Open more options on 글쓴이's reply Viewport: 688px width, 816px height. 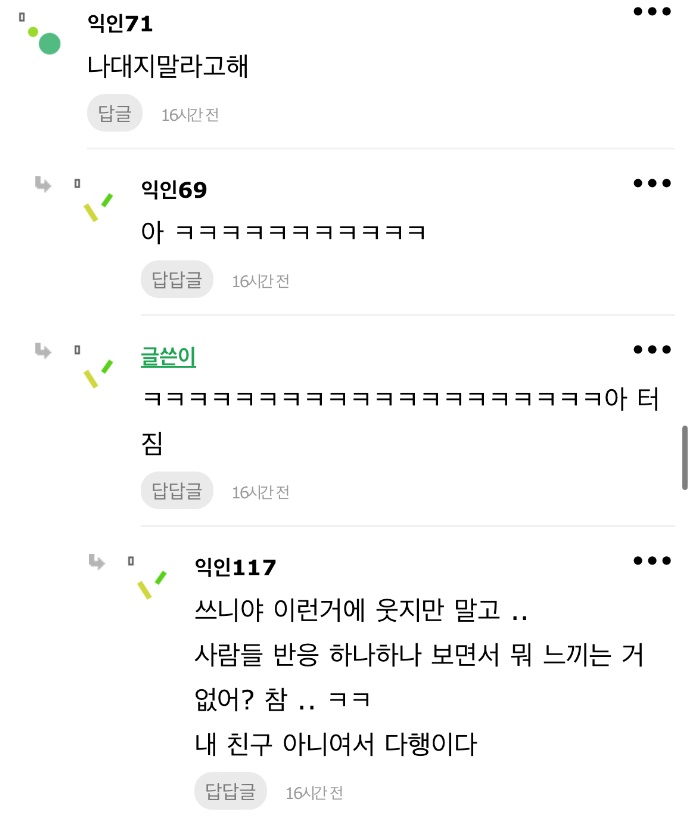pyautogui.click(x=652, y=349)
